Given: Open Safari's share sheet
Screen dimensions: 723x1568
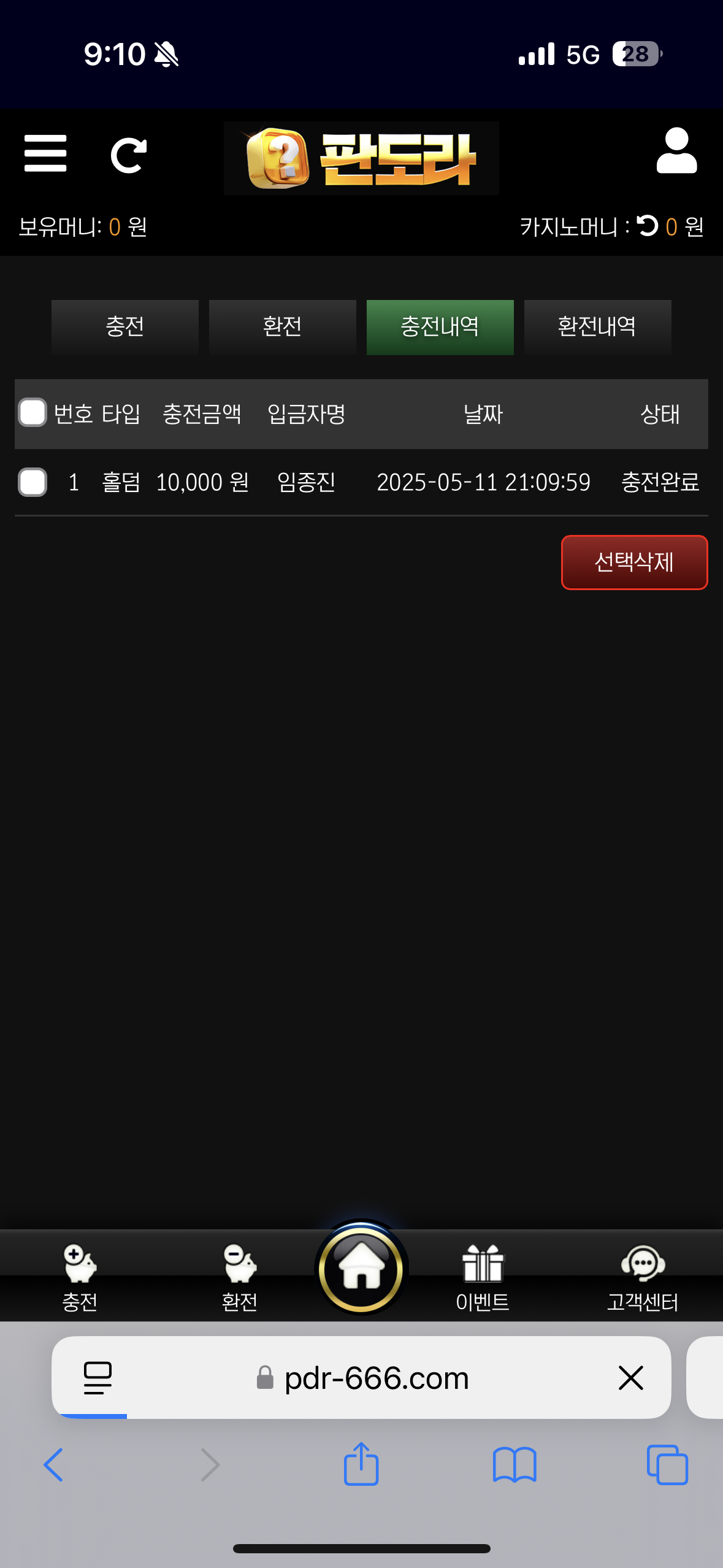Looking at the screenshot, I should [361, 1465].
